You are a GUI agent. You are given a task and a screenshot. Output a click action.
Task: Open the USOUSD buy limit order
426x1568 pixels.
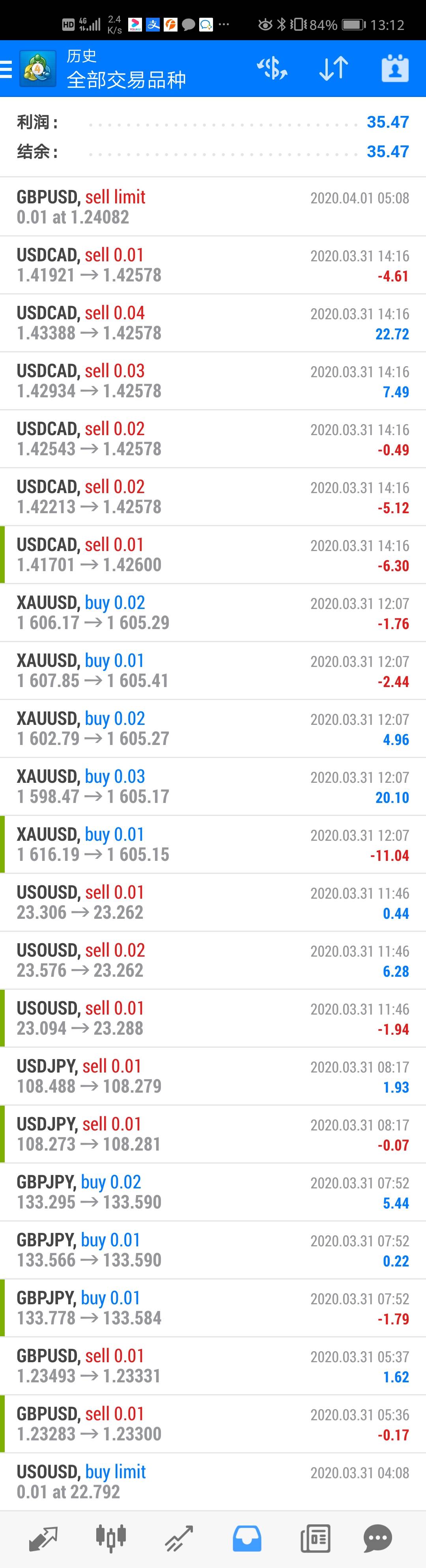click(x=213, y=1482)
